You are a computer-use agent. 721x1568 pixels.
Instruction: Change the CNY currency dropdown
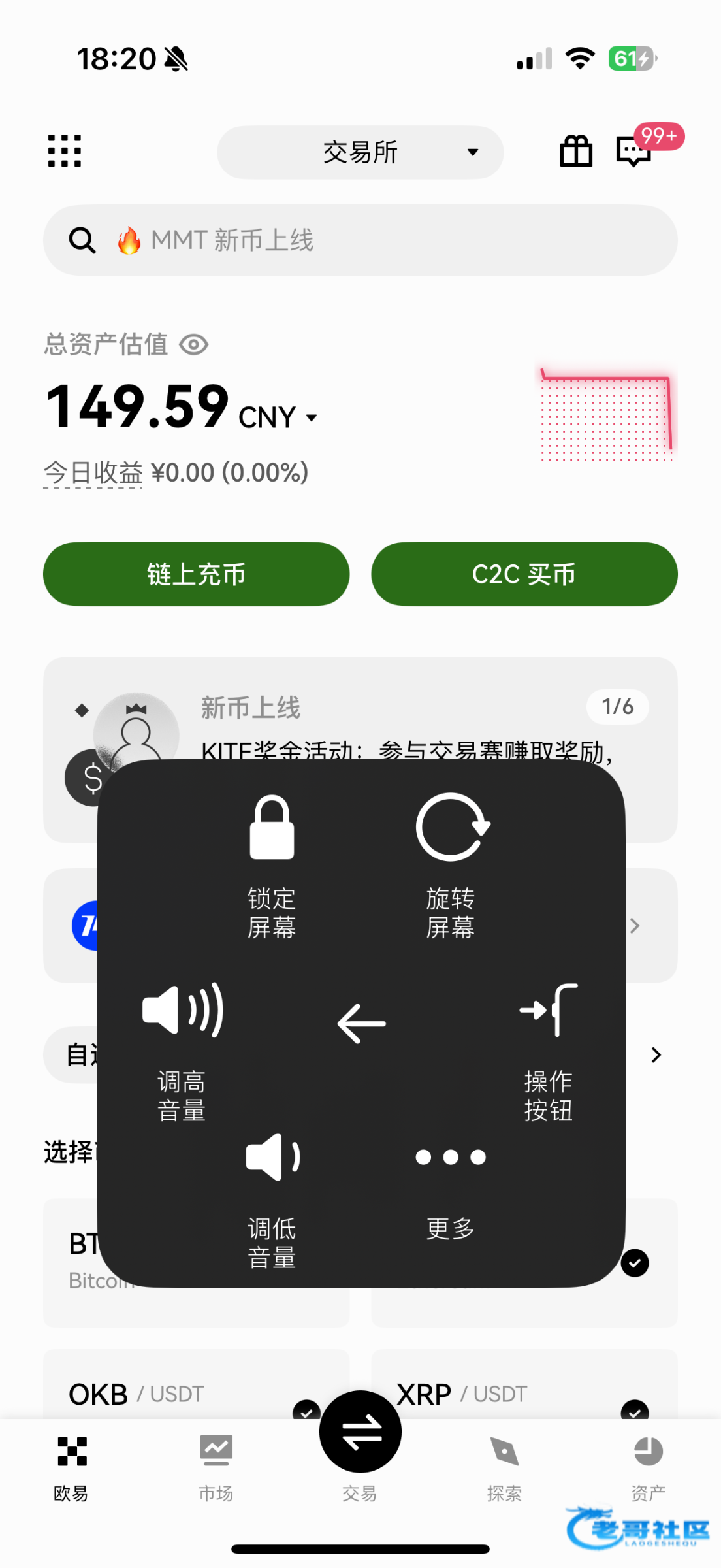click(278, 417)
